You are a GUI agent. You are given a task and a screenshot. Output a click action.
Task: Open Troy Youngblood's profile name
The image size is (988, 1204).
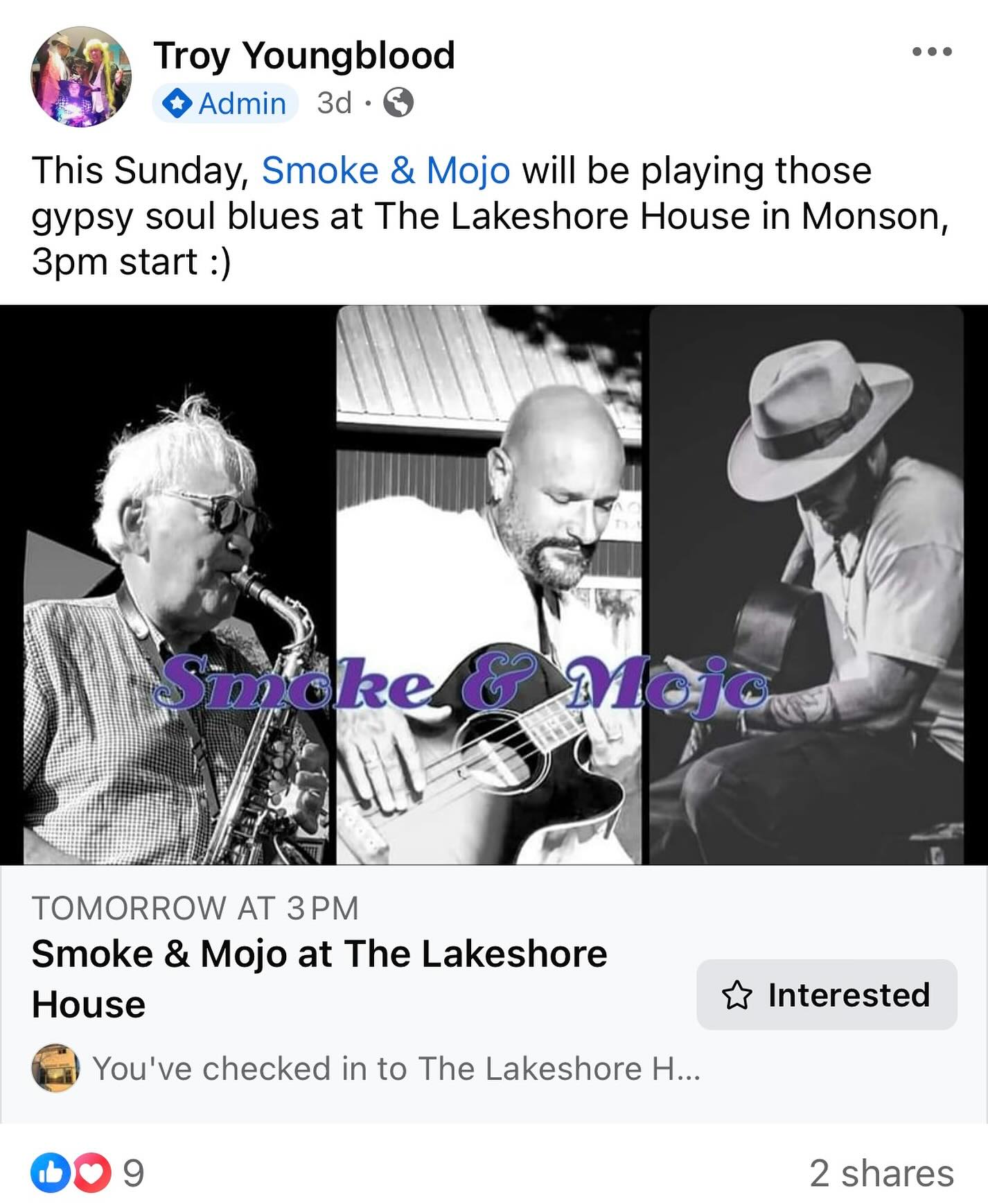point(303,55)
